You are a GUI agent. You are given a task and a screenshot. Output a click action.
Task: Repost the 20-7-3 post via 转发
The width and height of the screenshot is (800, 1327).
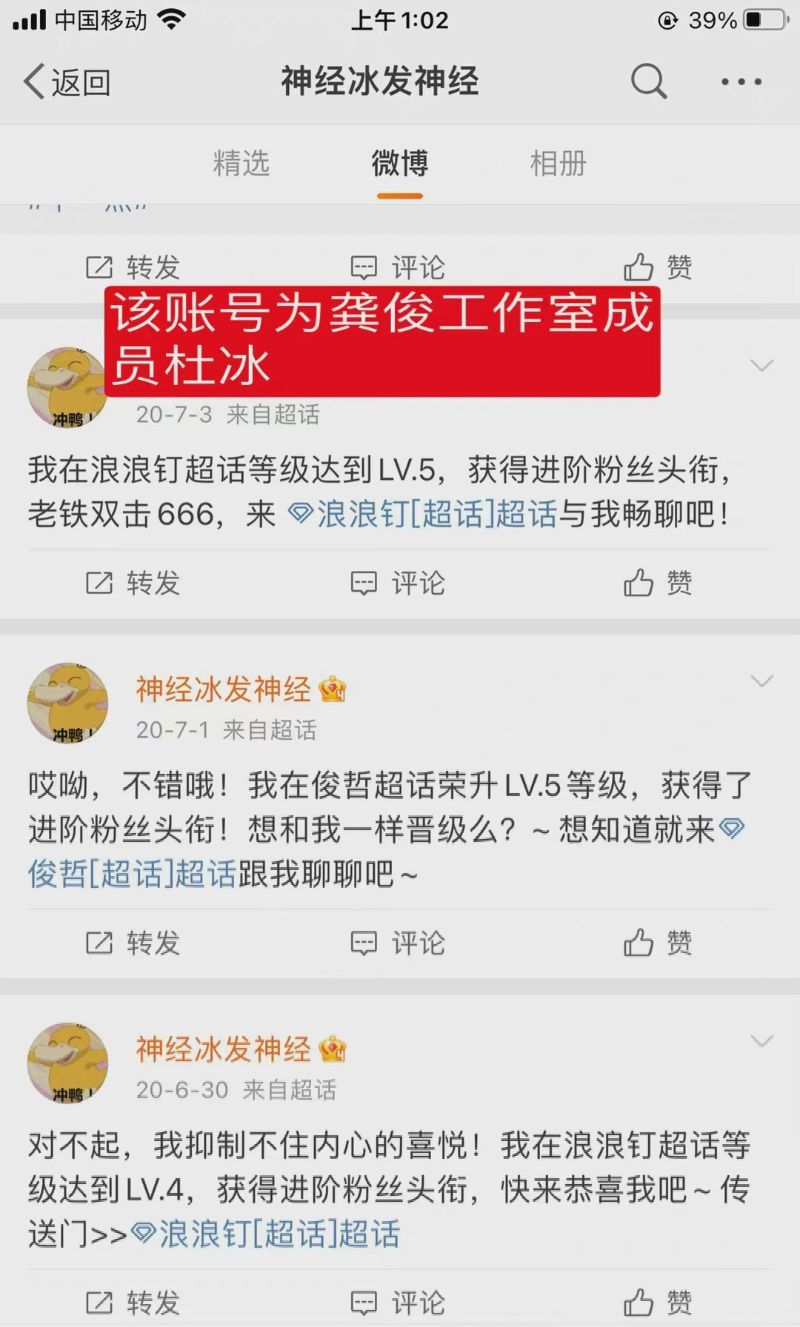(x=133, y=583)
